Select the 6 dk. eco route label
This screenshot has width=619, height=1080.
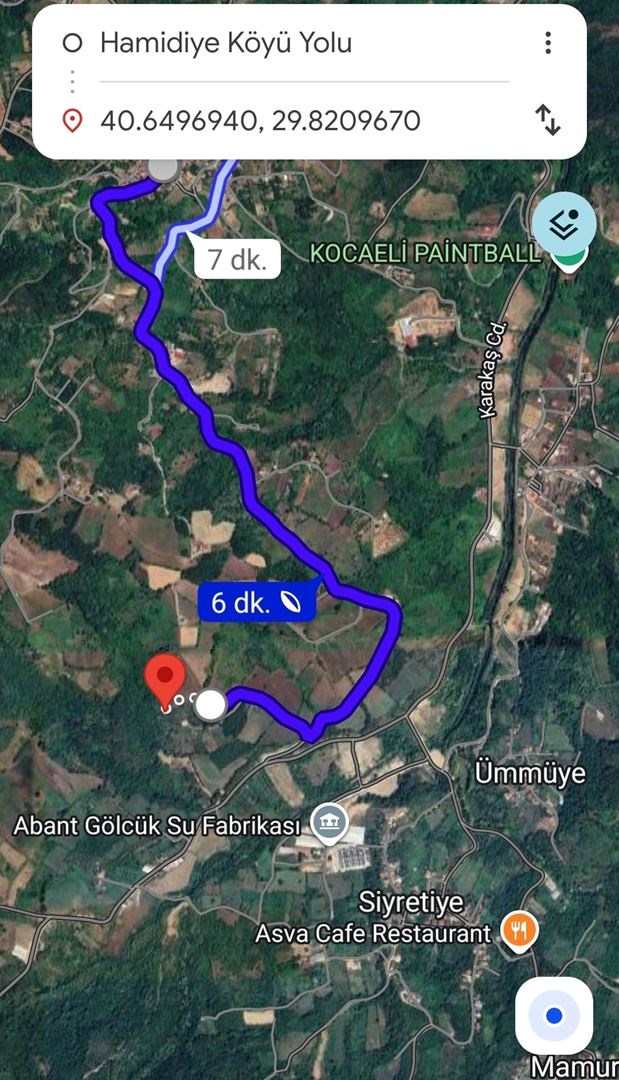pyautogui.click(x=257, y=602)
